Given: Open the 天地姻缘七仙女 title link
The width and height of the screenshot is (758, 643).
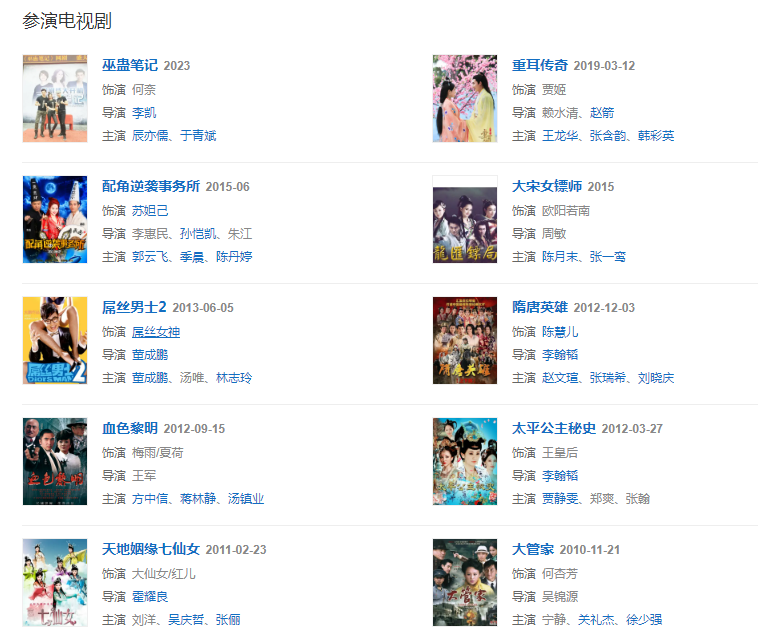Looking at the screenshot, I should click(x=151, y=549).
